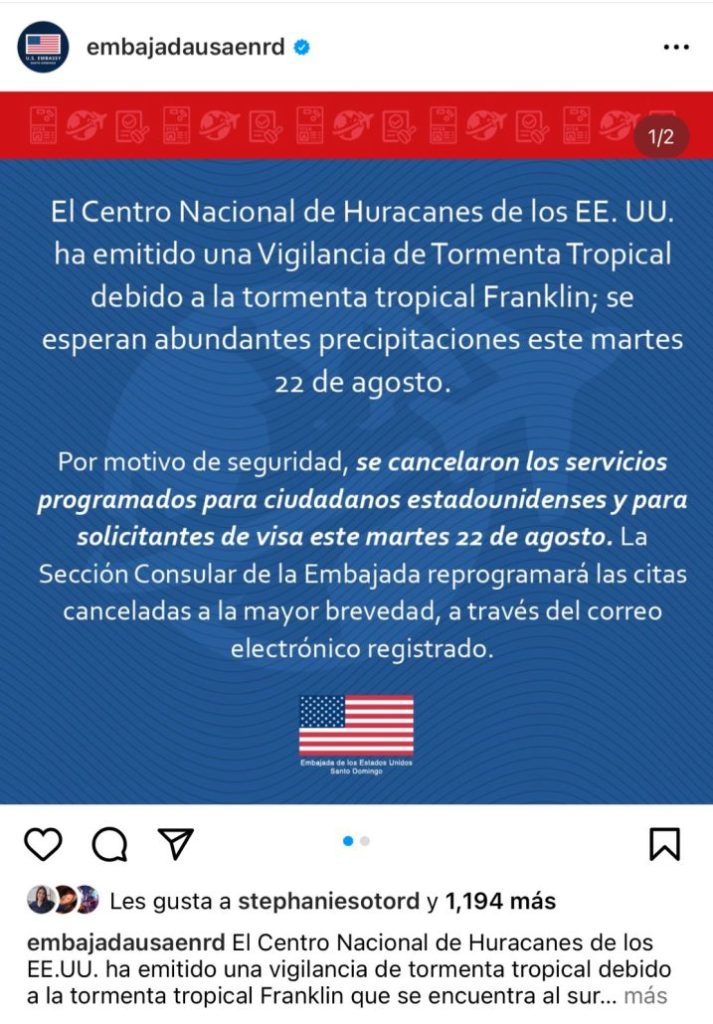This screenshot has height=1024, width=713.
Task: Open the embajadausaenrd username at top
Action: [185, 47]
